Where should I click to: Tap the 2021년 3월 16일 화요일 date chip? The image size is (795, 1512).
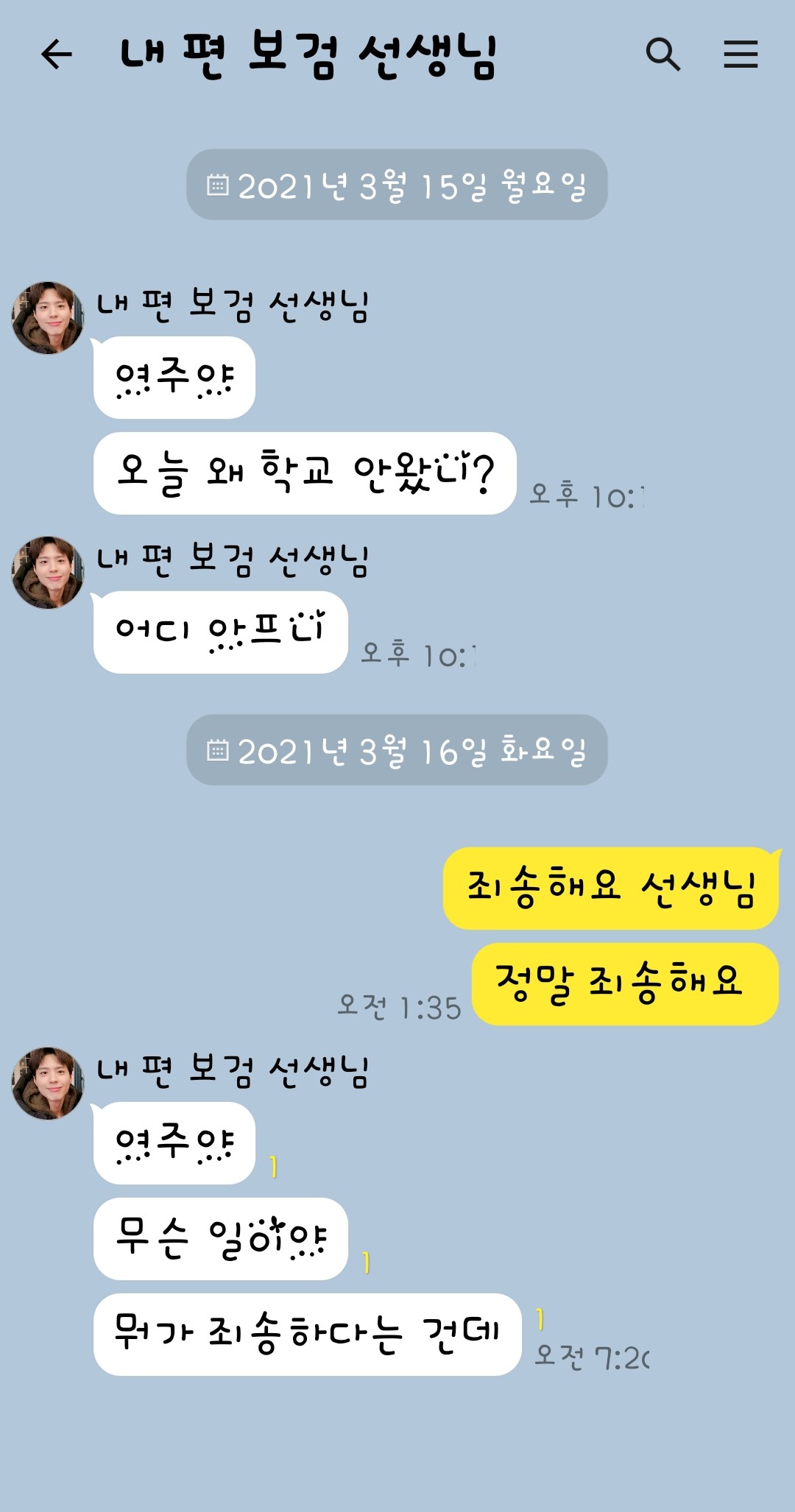tap(397, 749)
